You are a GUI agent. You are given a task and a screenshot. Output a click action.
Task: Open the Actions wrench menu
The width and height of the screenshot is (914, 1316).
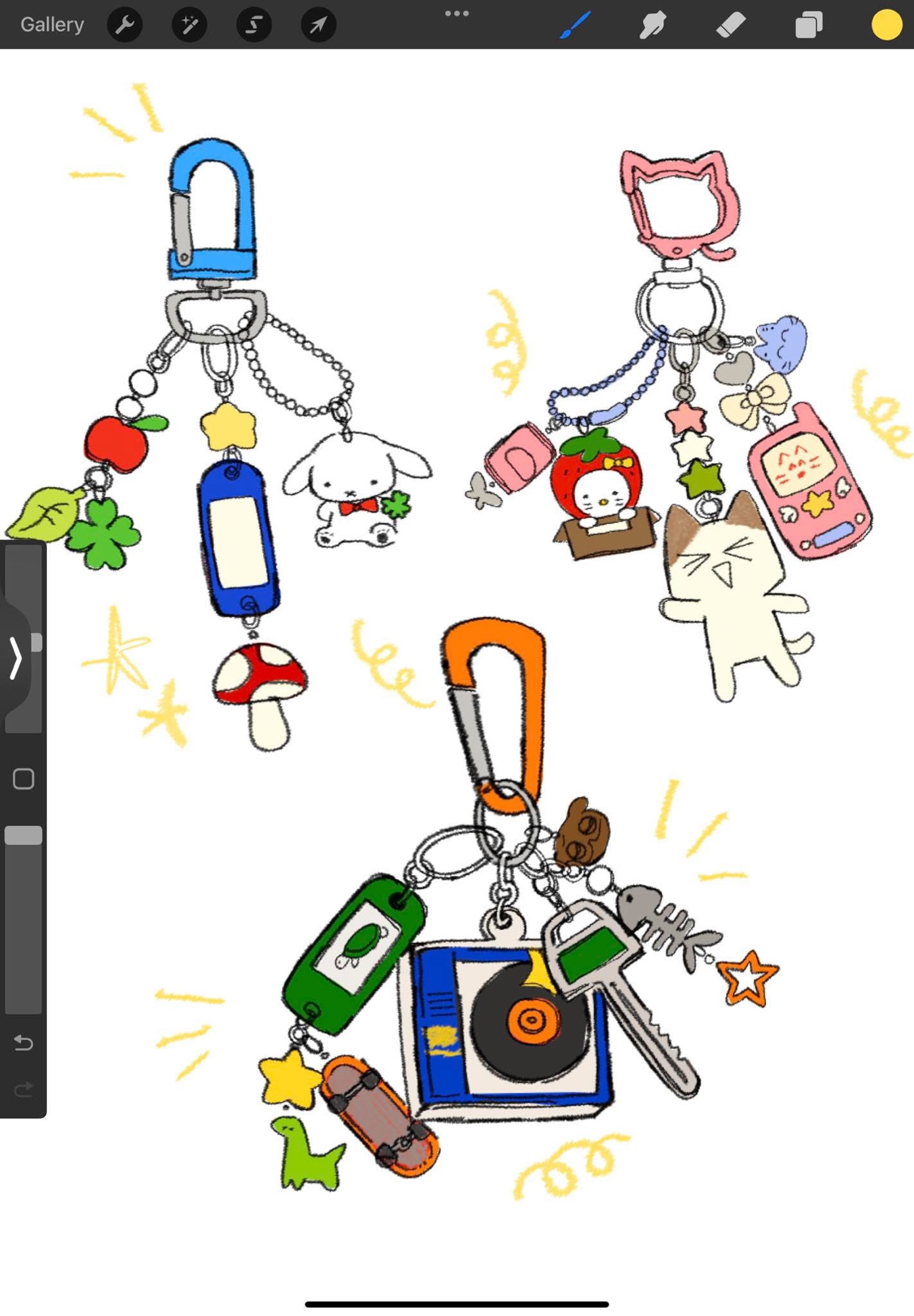[124, 25]
